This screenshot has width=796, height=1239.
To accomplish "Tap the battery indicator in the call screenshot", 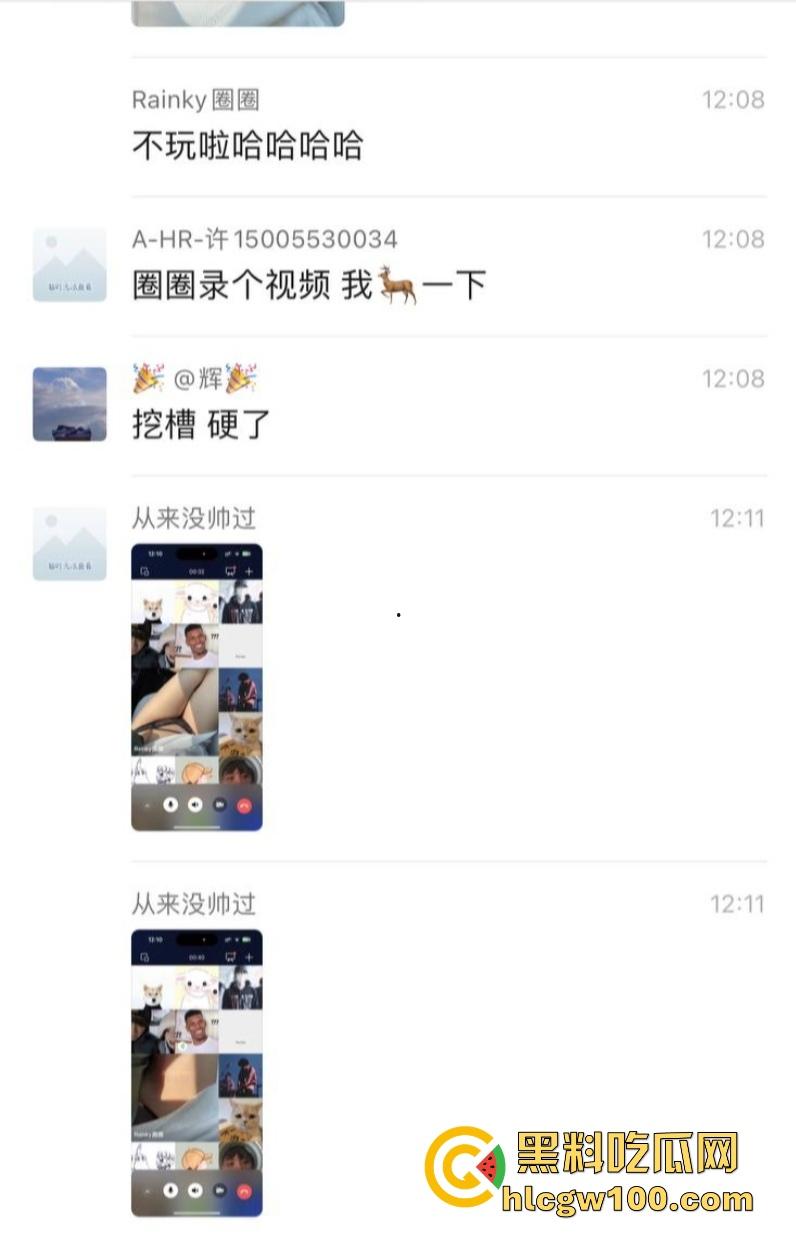I will [x=245, y=553].
